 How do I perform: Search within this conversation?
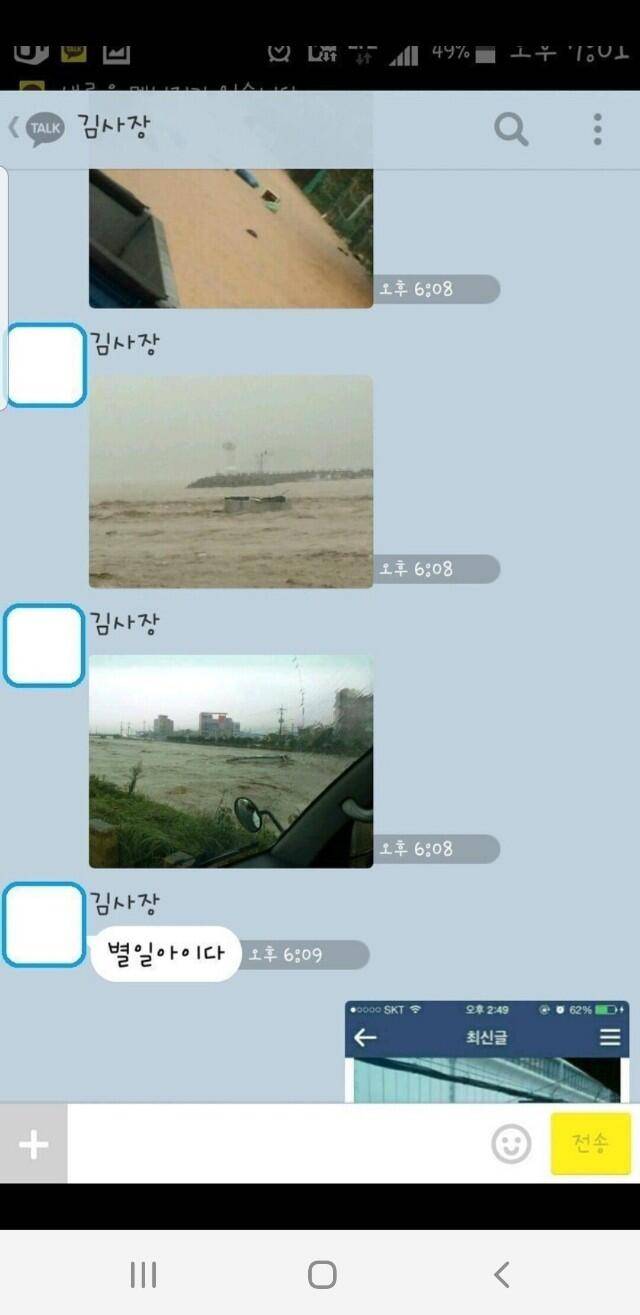(x=510, y=129)
